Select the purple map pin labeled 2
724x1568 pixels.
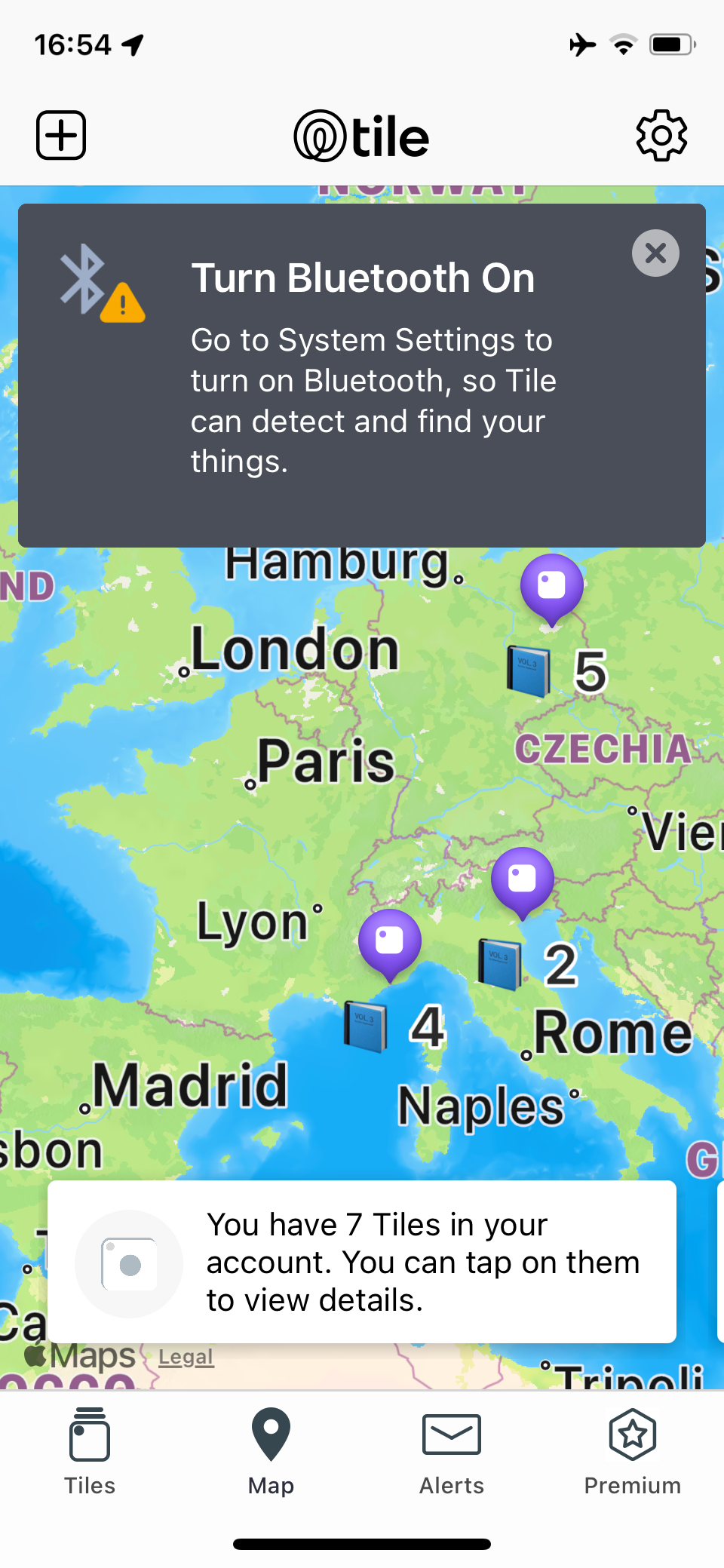(x=522, y=880)
